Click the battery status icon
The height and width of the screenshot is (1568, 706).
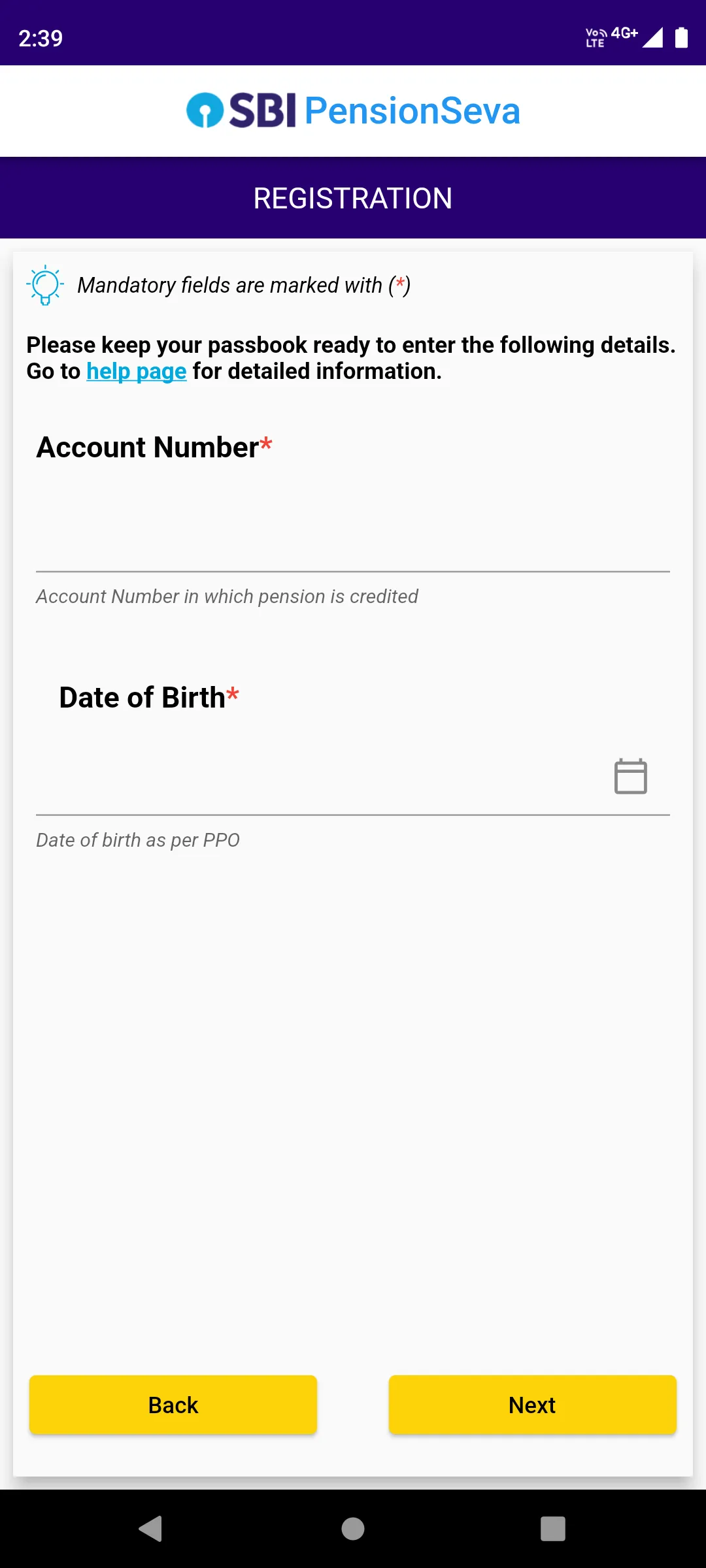click(681, 38)
